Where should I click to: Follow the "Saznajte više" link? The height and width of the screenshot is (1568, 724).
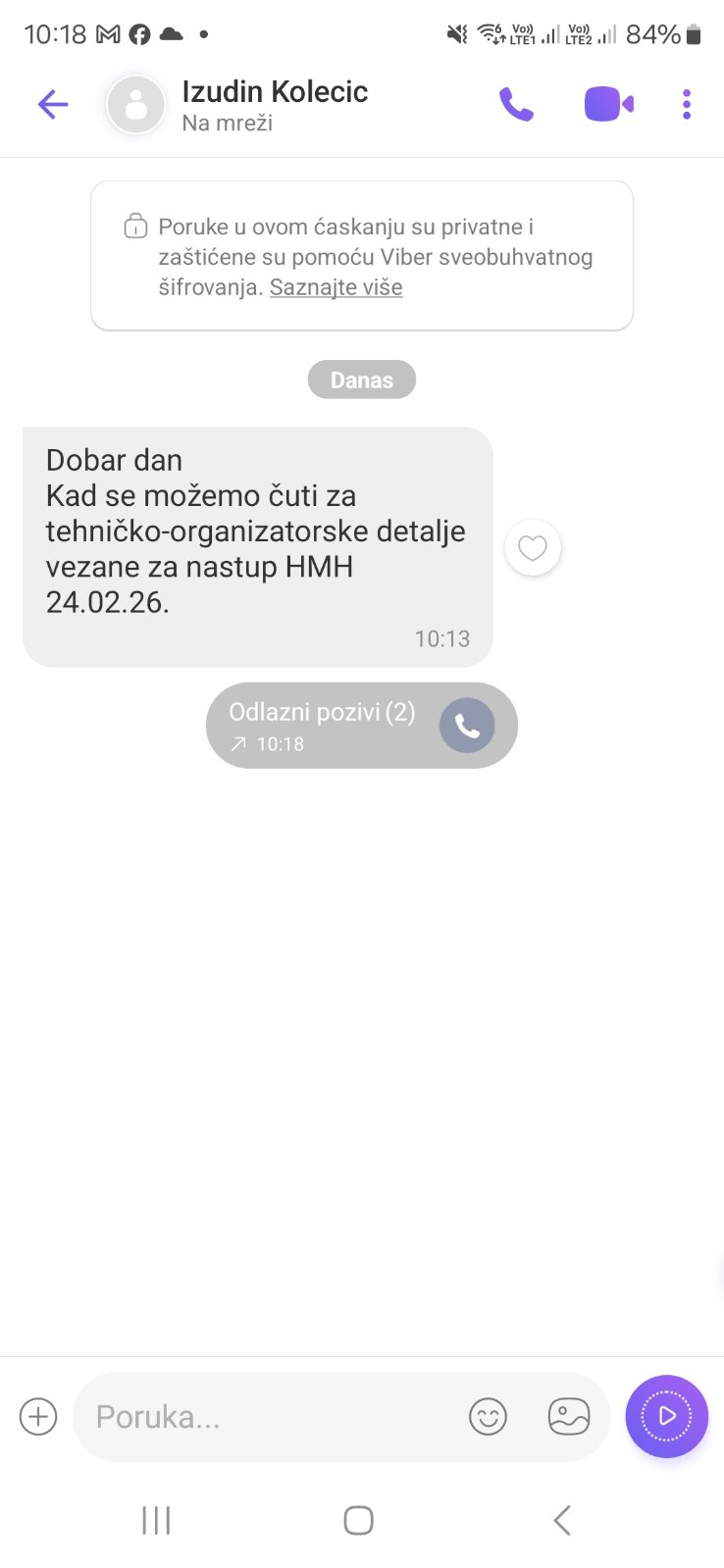[x=336, y=287]
